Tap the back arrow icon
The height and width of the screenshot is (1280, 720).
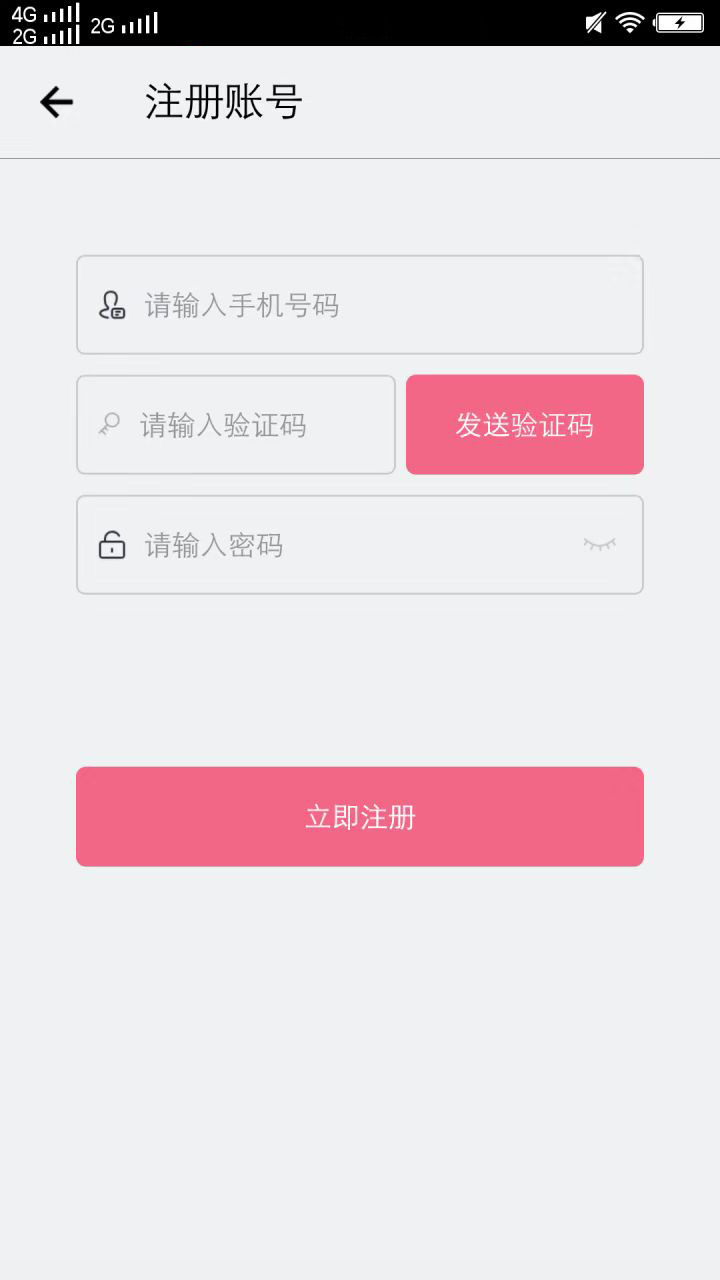pyautogui.click(x=55, y=101)
